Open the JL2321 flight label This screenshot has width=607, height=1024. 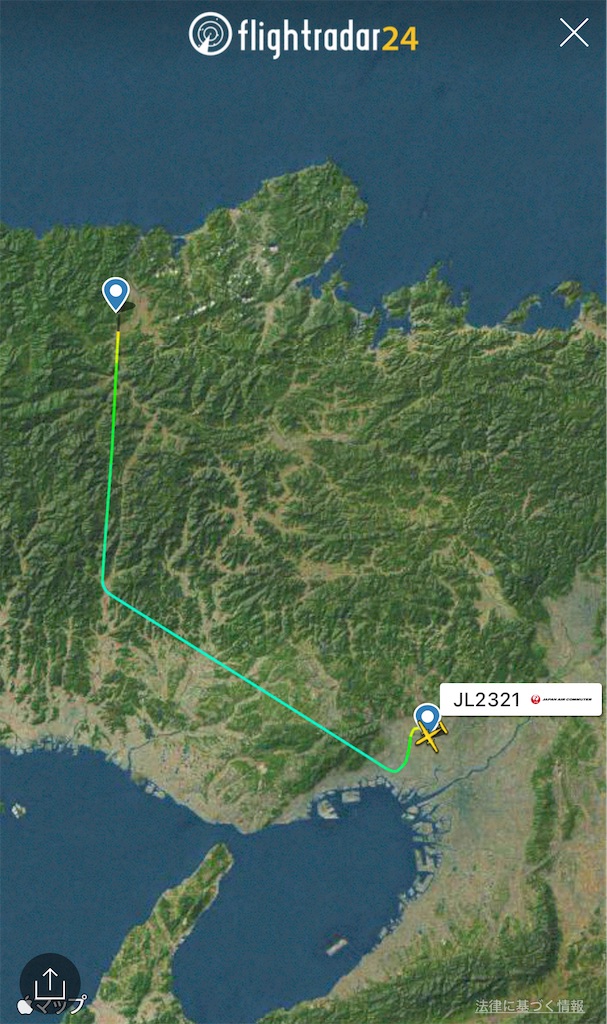point(521,699)
